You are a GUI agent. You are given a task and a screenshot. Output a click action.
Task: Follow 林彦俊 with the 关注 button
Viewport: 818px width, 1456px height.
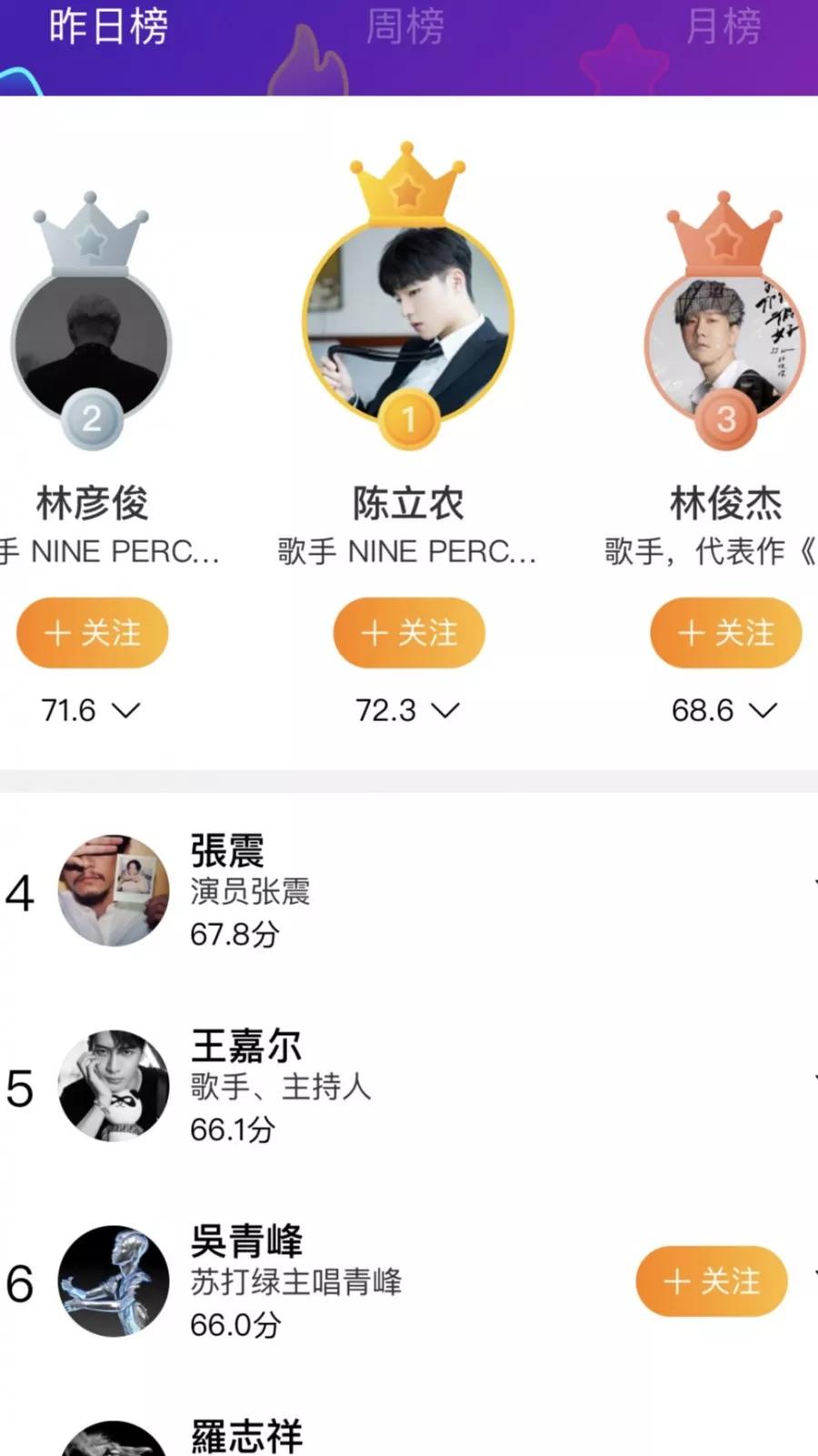(92, 633)
